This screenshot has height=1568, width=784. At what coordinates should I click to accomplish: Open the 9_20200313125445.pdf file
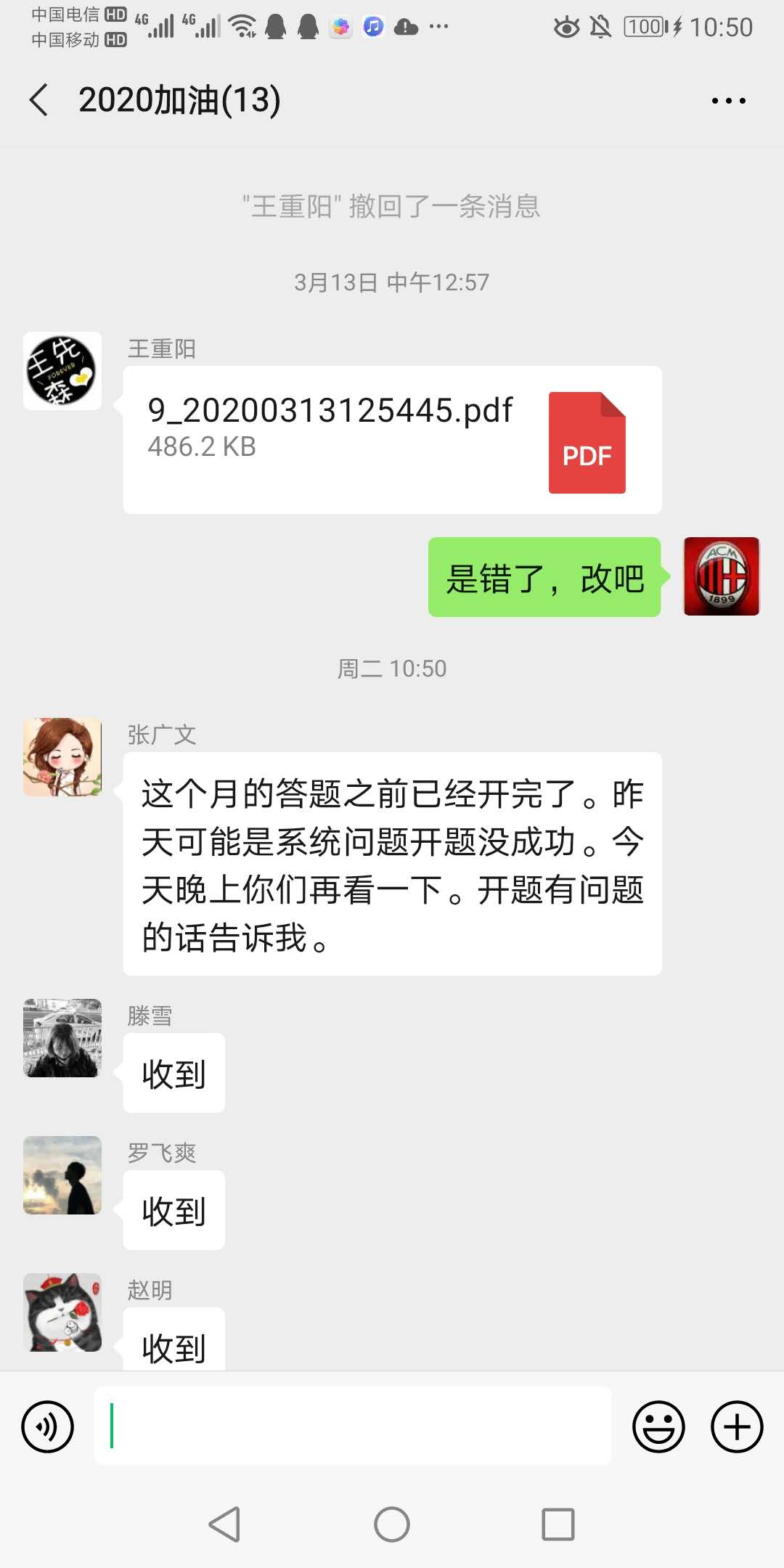point(392,440)
